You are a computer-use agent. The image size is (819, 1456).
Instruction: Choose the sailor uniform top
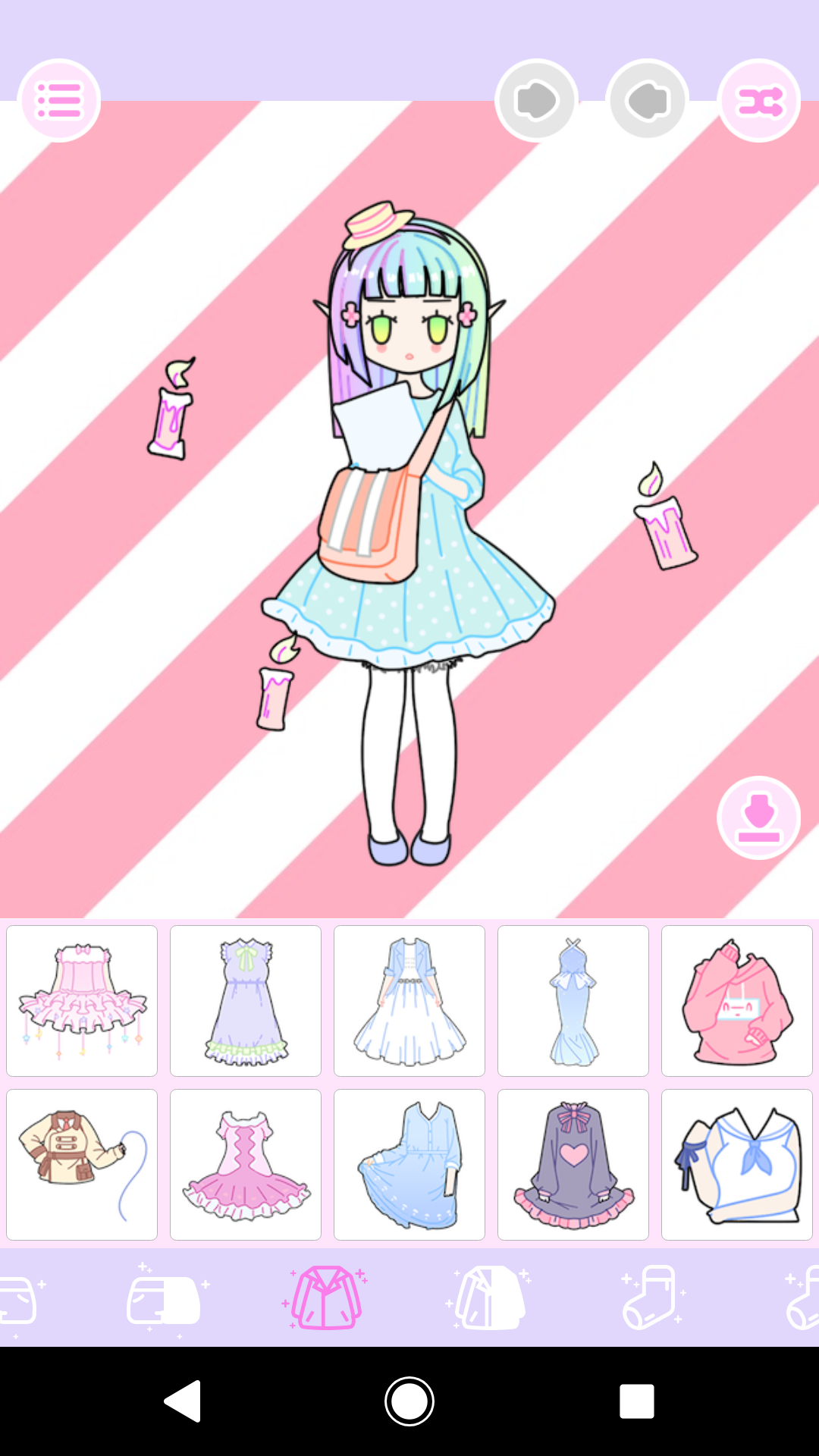(x=737, y=1164)
